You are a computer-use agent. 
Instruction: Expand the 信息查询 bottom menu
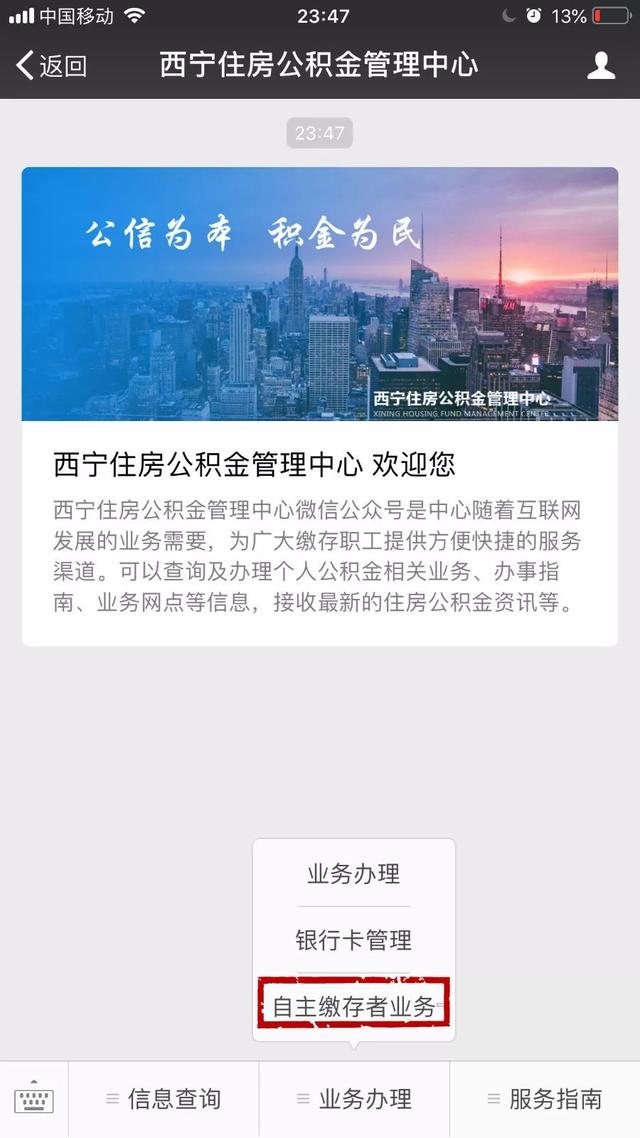[x=164, y=1099]
